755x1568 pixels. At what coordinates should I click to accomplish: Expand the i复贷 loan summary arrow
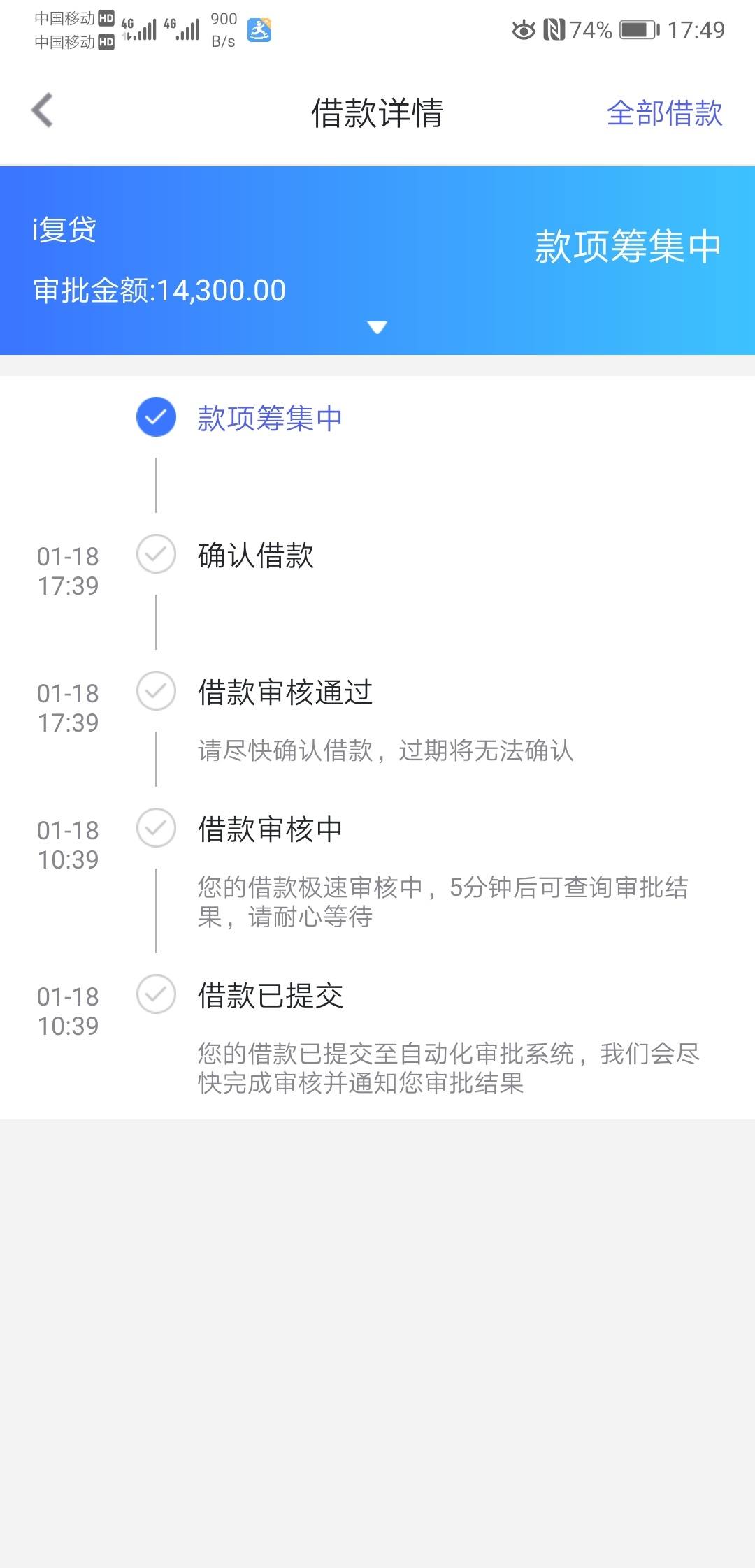[377, 327]
